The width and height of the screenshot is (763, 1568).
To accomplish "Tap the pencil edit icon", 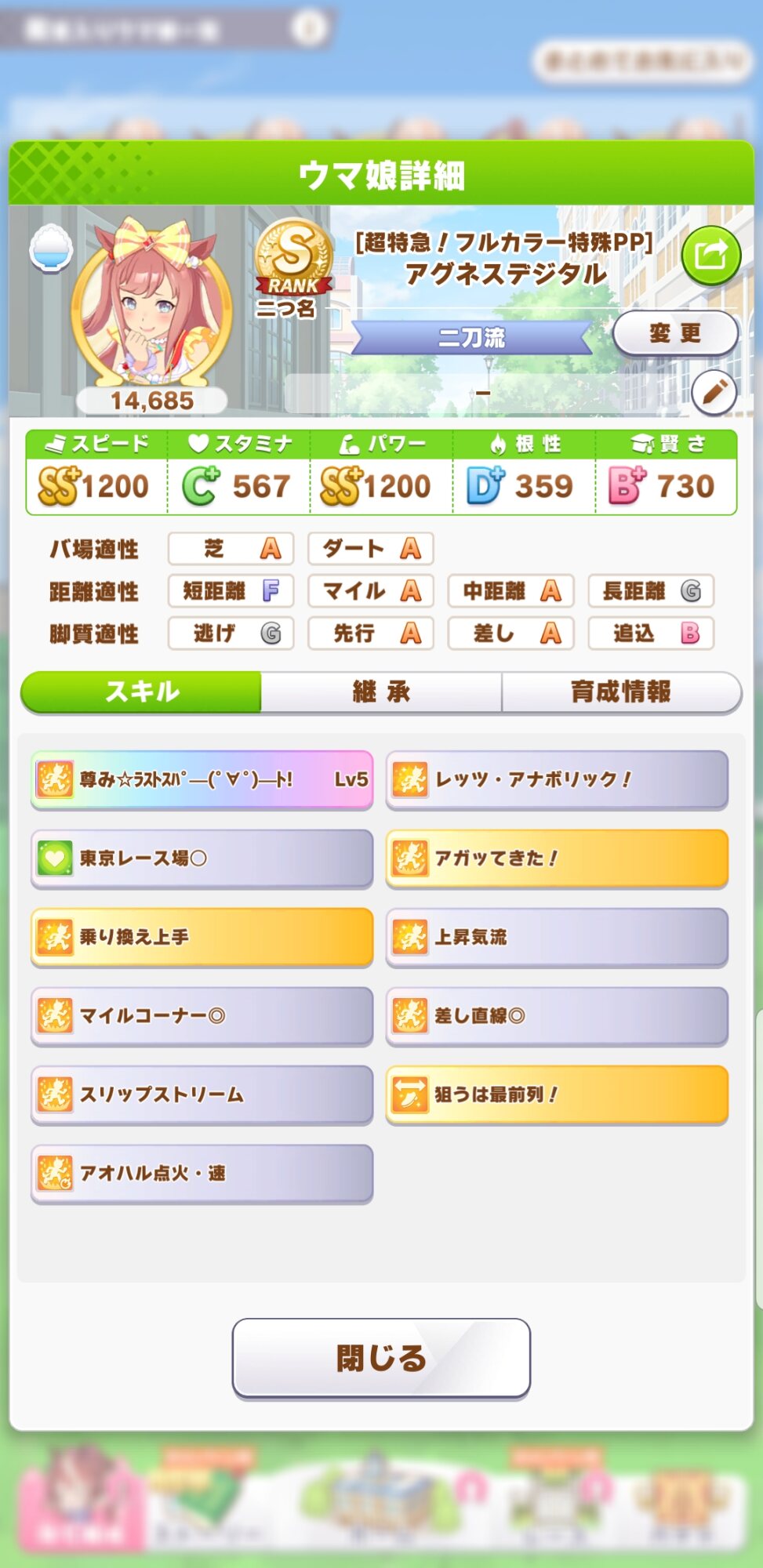I will pyautogui.click(x=714, y=393).
